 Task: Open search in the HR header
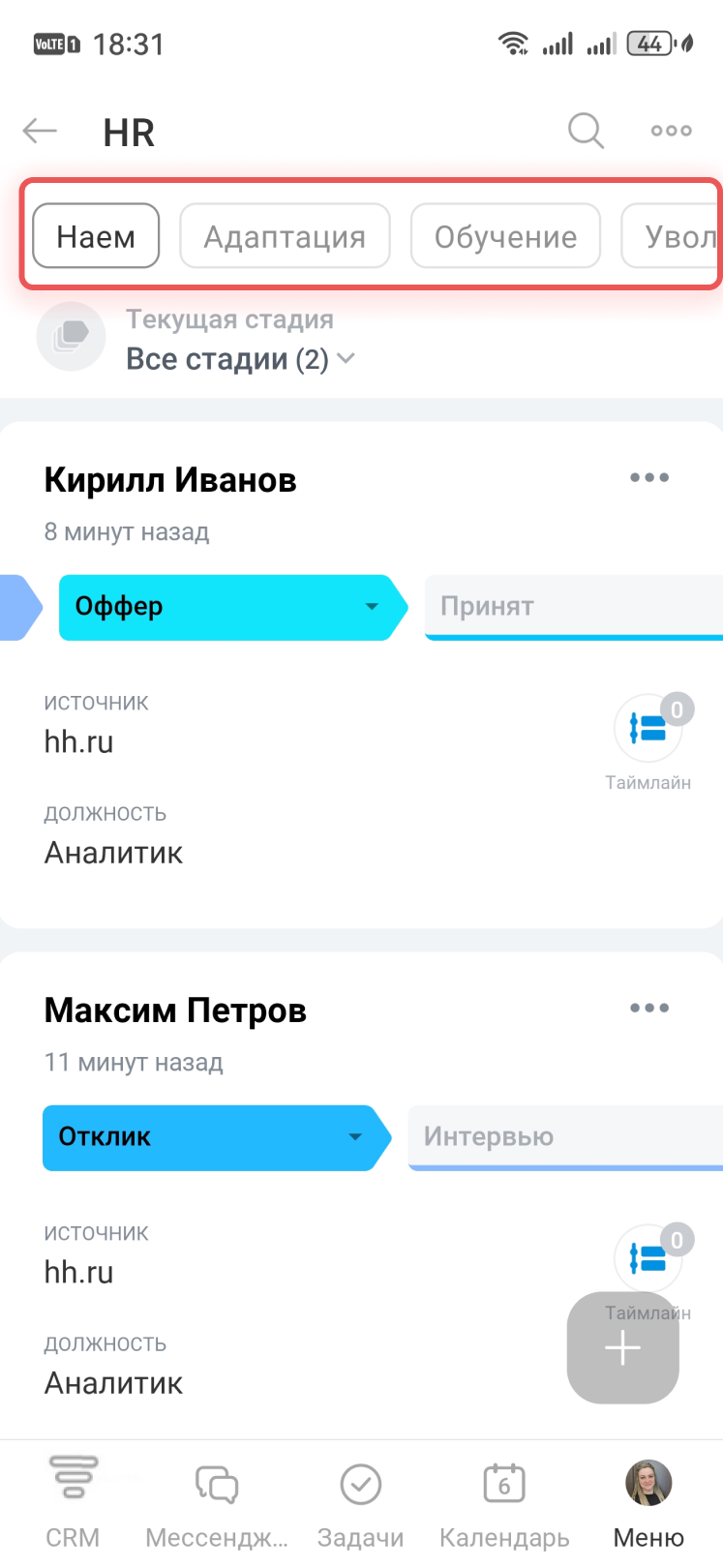click(586, 131)
